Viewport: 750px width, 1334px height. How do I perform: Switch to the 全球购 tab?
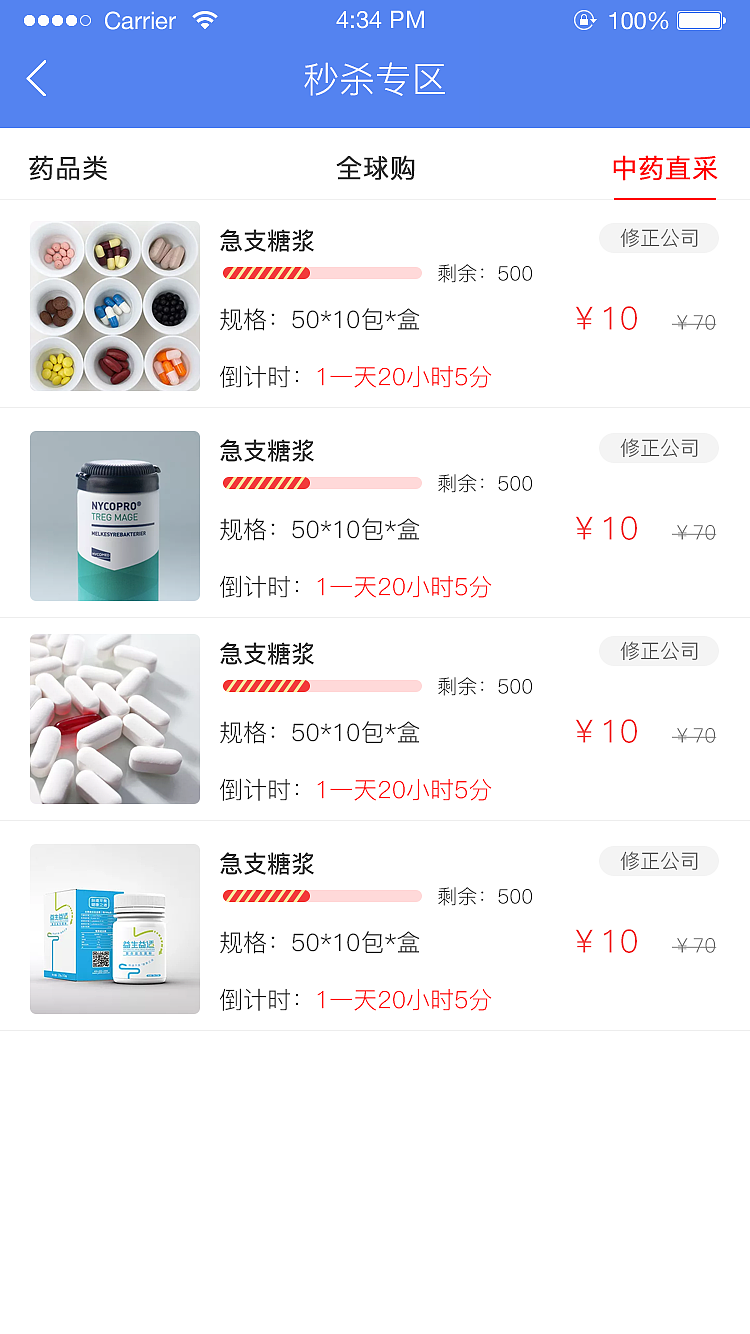(x=375, y=169)
